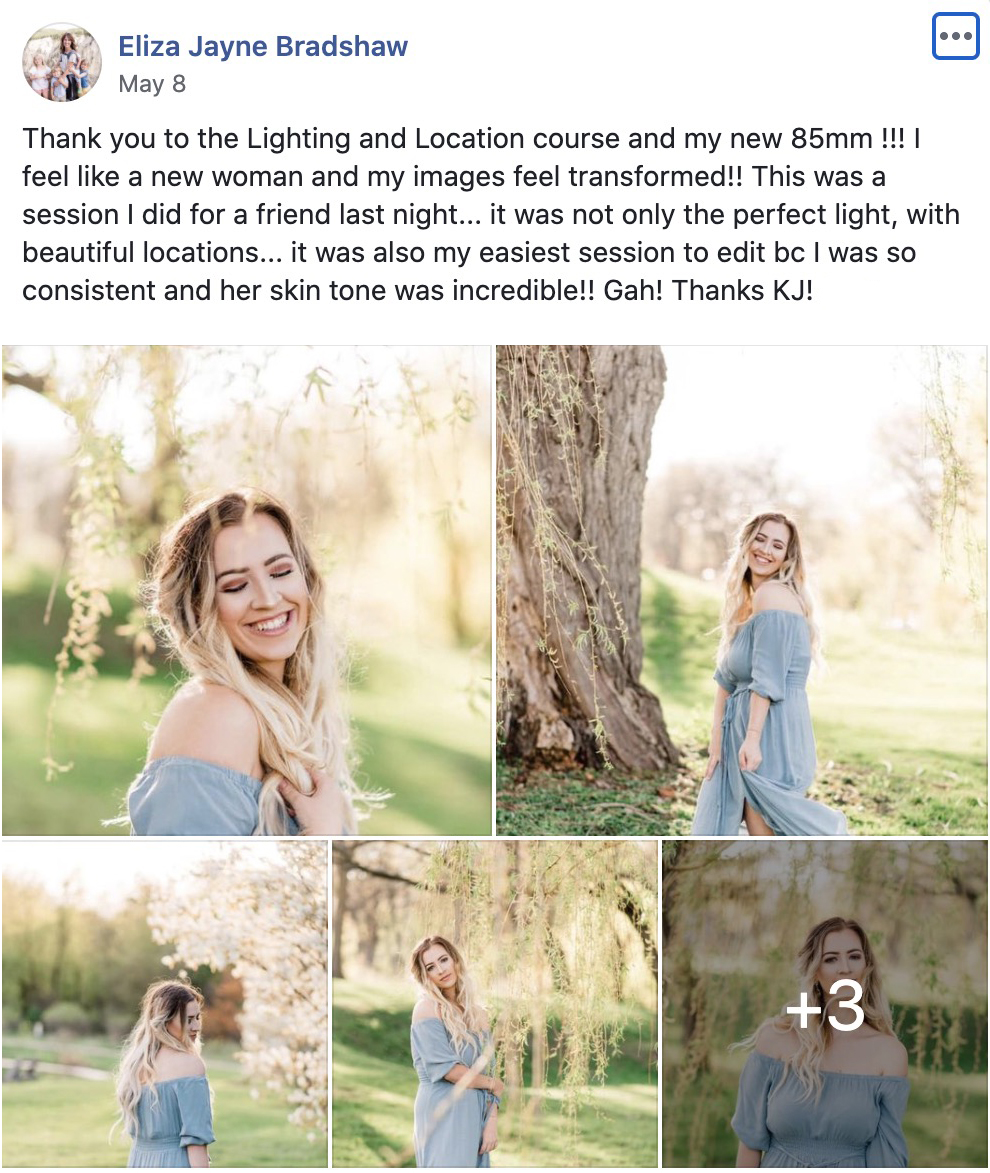Tap the poster's round profile picture
The image size is (990, 1173).
pos(62,63)
